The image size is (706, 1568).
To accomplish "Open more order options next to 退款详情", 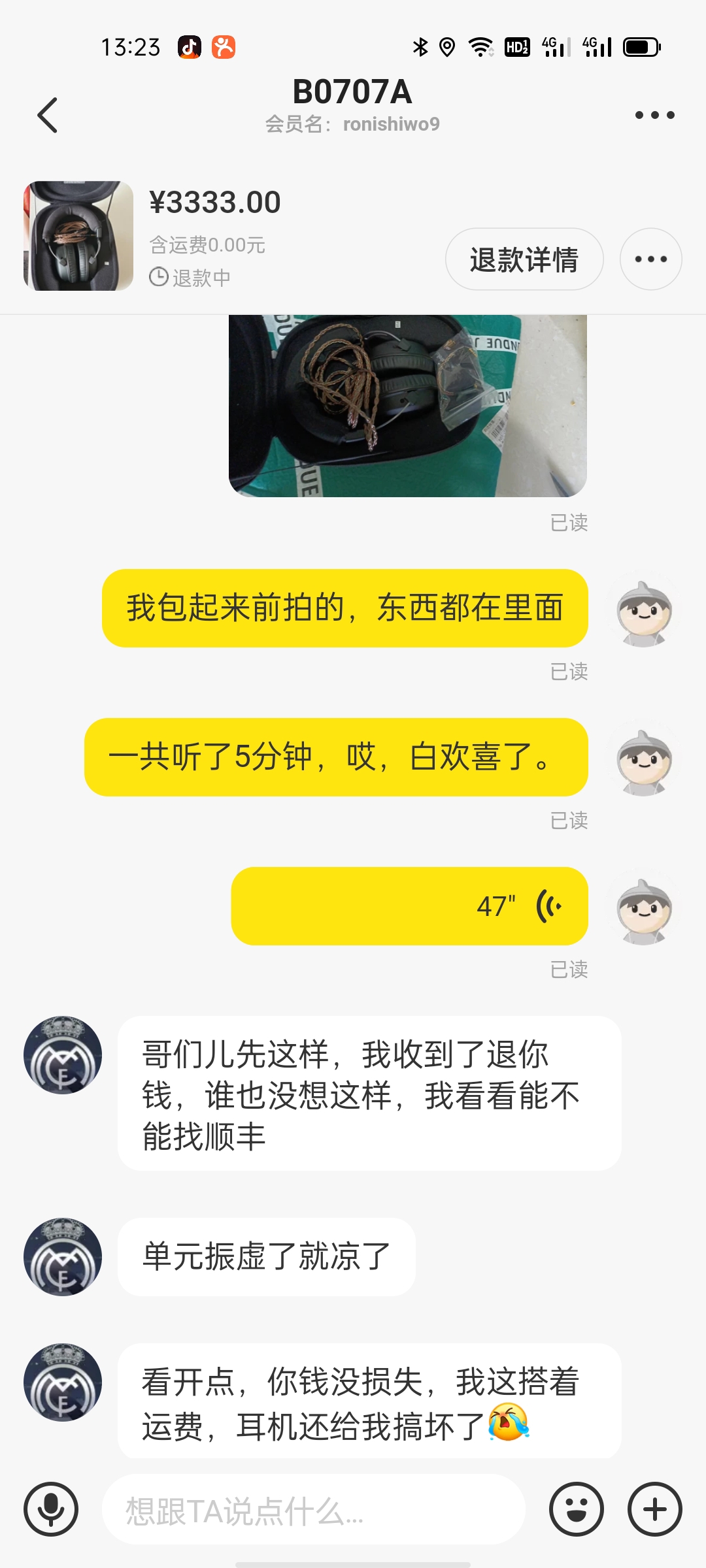I will click(650, 259).
